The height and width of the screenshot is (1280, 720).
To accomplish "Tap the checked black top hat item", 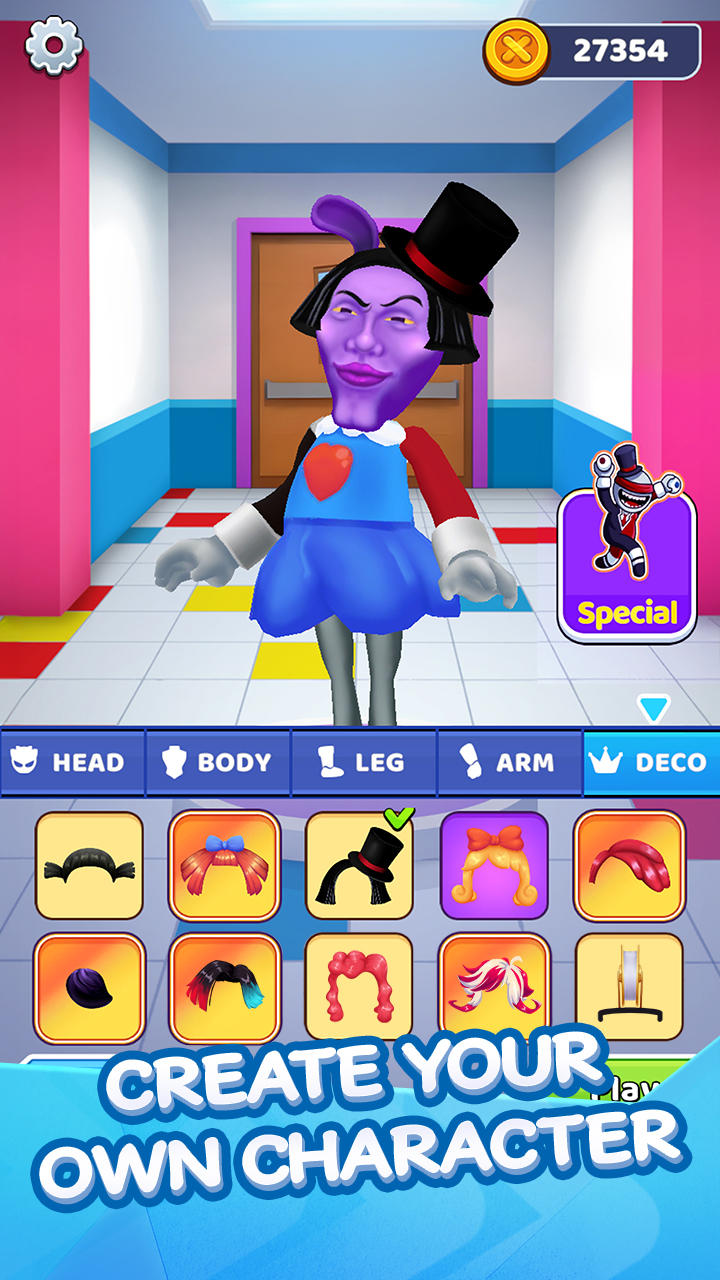I will tap(359, 866).
